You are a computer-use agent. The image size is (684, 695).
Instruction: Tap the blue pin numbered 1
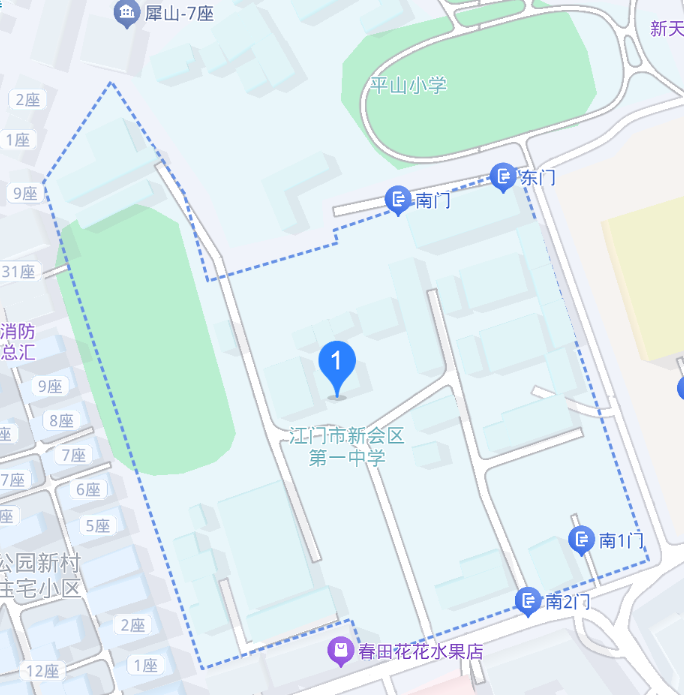tap(337, 366)
